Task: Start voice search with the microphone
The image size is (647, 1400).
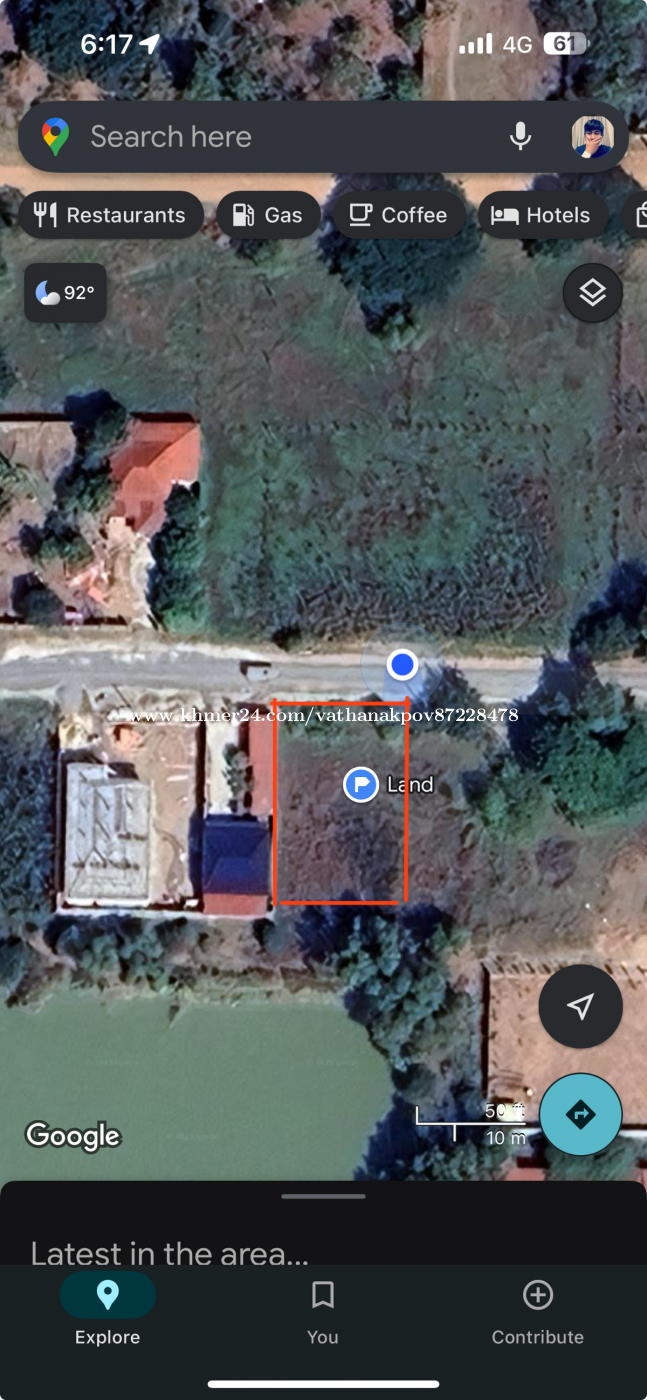Action: (520, 137)
